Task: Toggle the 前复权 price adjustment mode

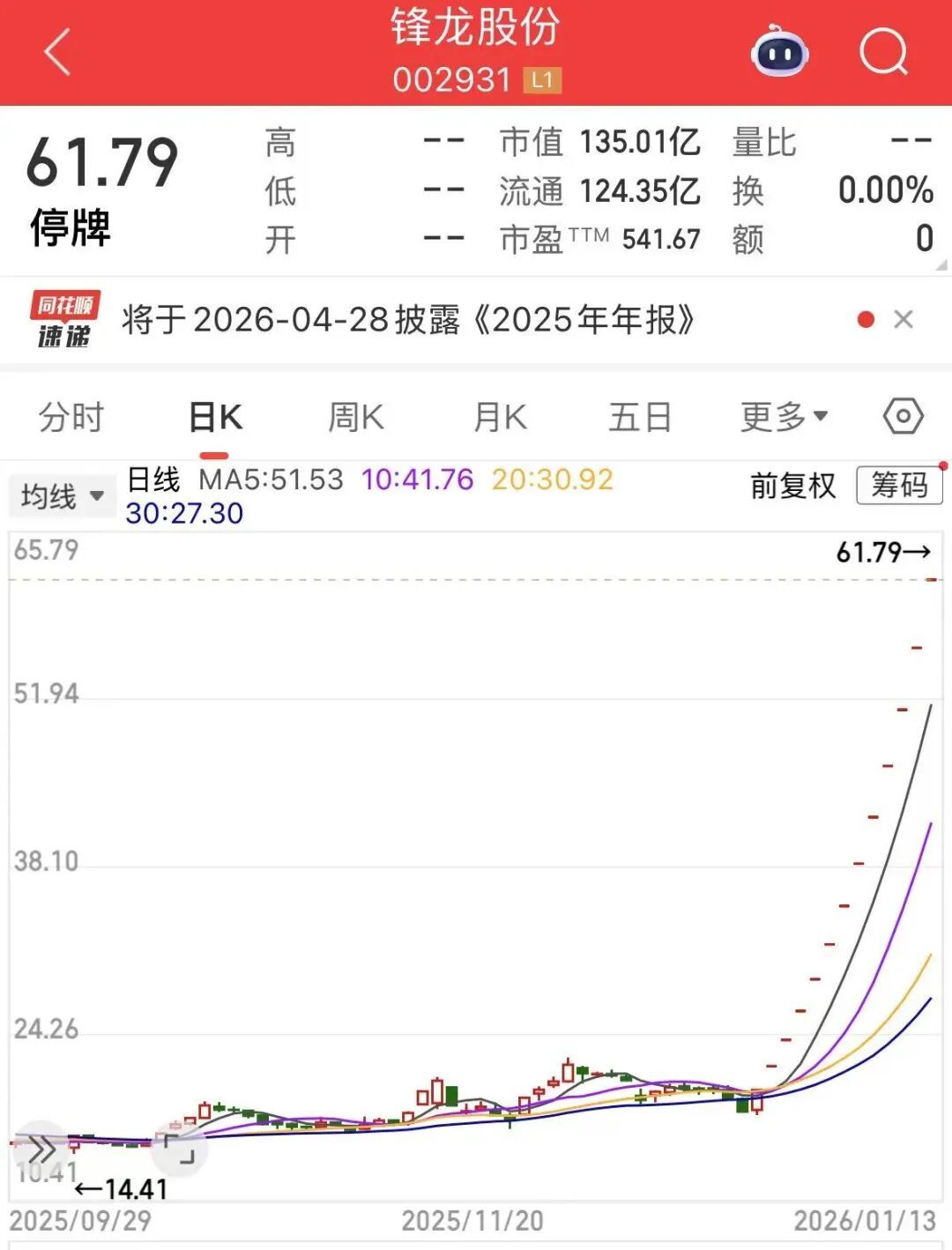Action: (791, 486)
